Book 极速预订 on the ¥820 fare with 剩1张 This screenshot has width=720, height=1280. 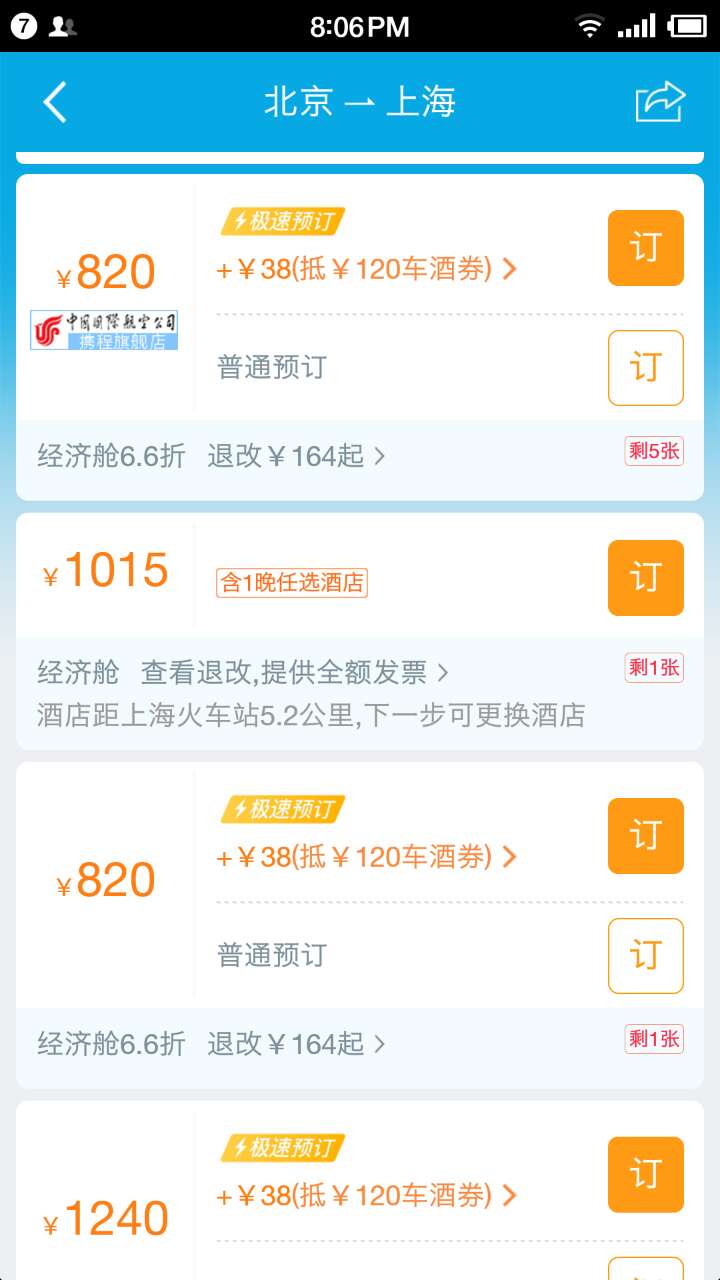[x=645, y=836]
